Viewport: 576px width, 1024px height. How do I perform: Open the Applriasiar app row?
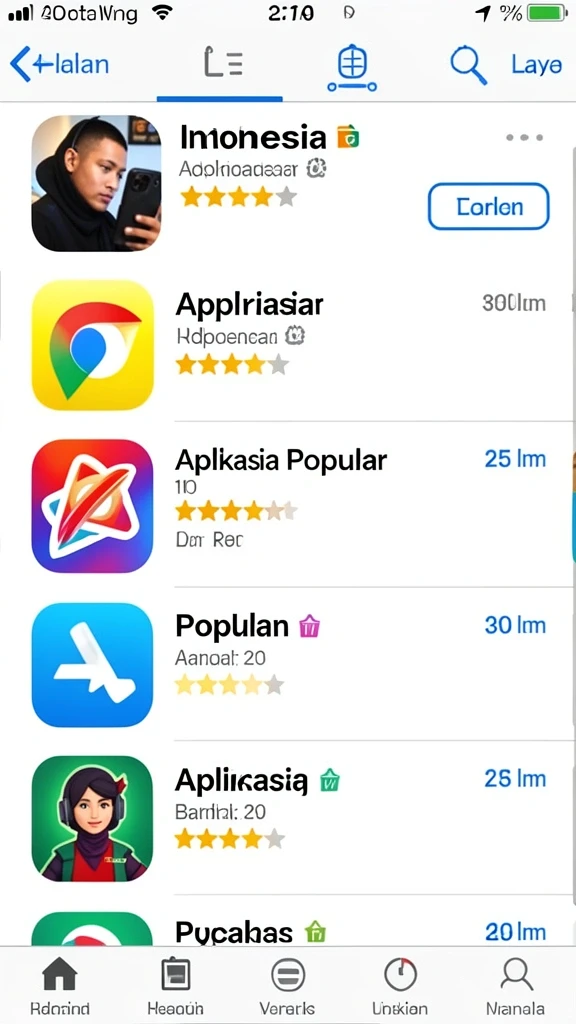pyautogui.click(x=288, y=345)
